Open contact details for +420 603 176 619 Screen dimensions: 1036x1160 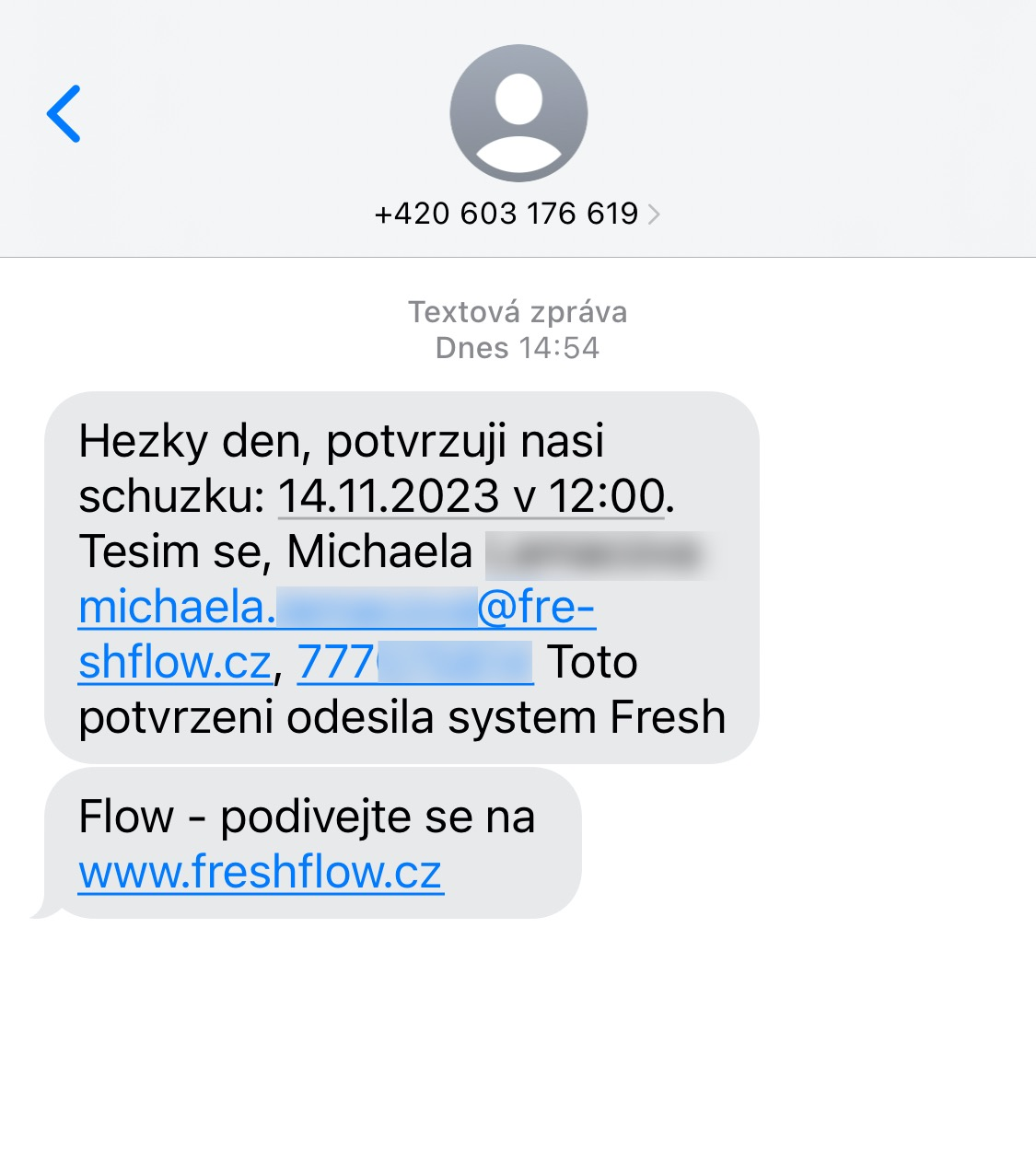tap(518, 214)
